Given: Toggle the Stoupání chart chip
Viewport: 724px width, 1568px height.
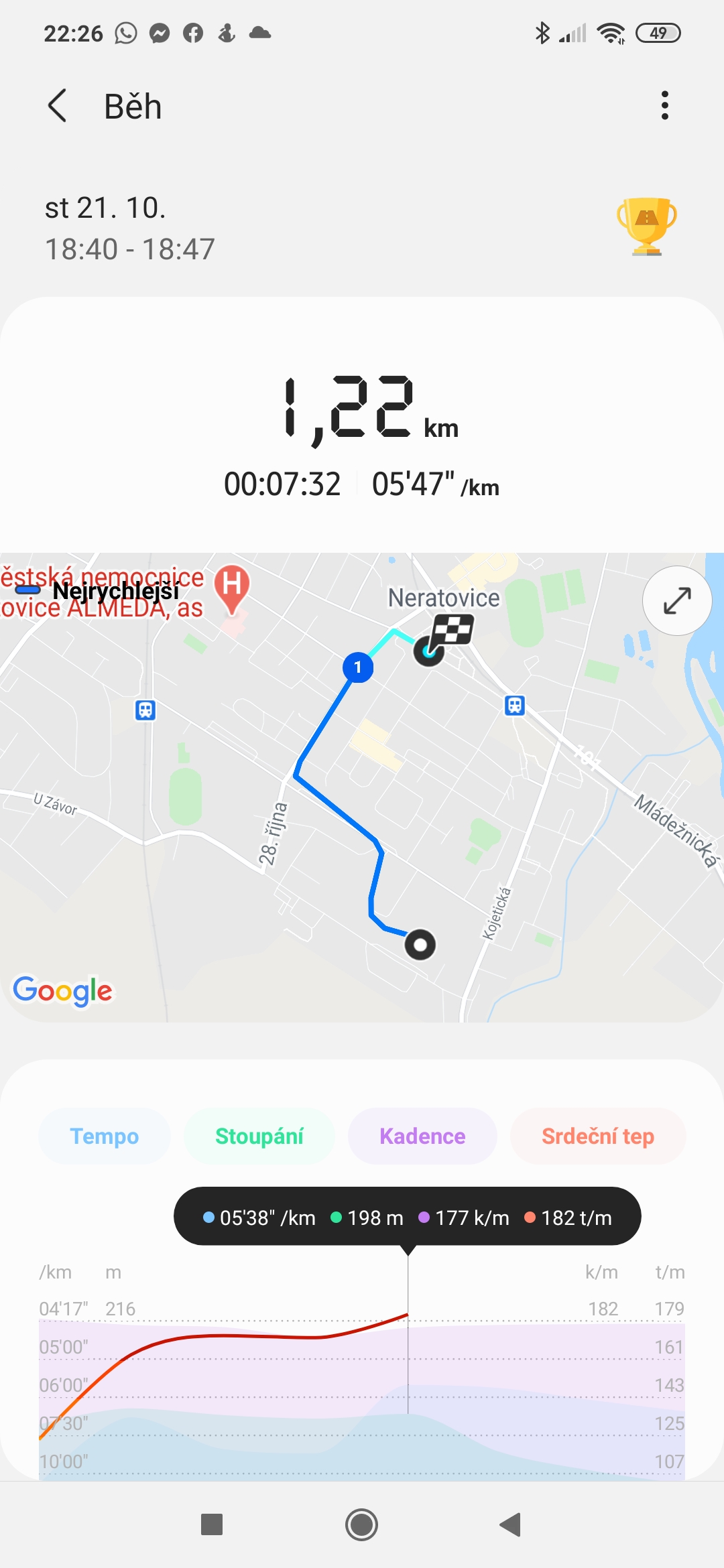Looking at the screenshot, I should coord(259,1136).
